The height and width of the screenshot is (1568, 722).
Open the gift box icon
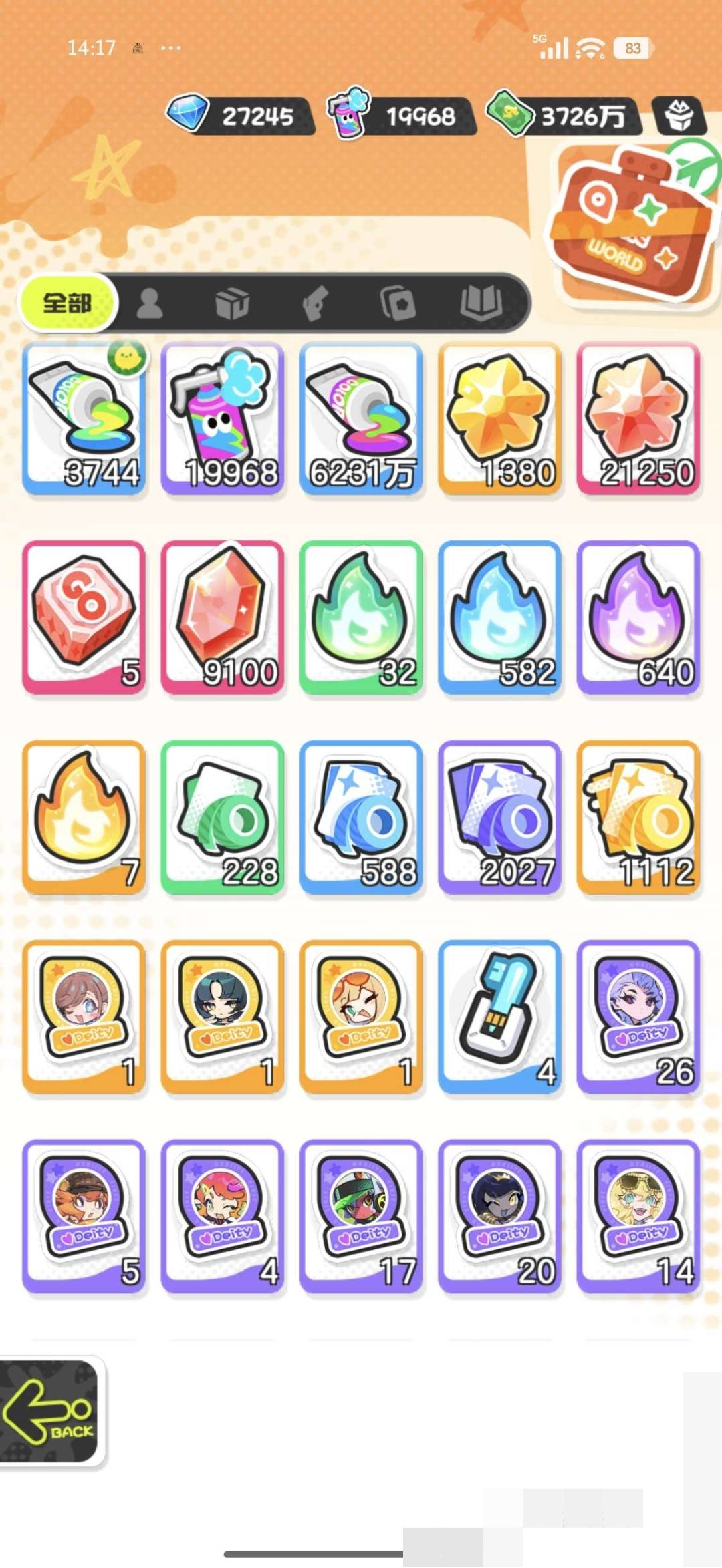point(679,116)
